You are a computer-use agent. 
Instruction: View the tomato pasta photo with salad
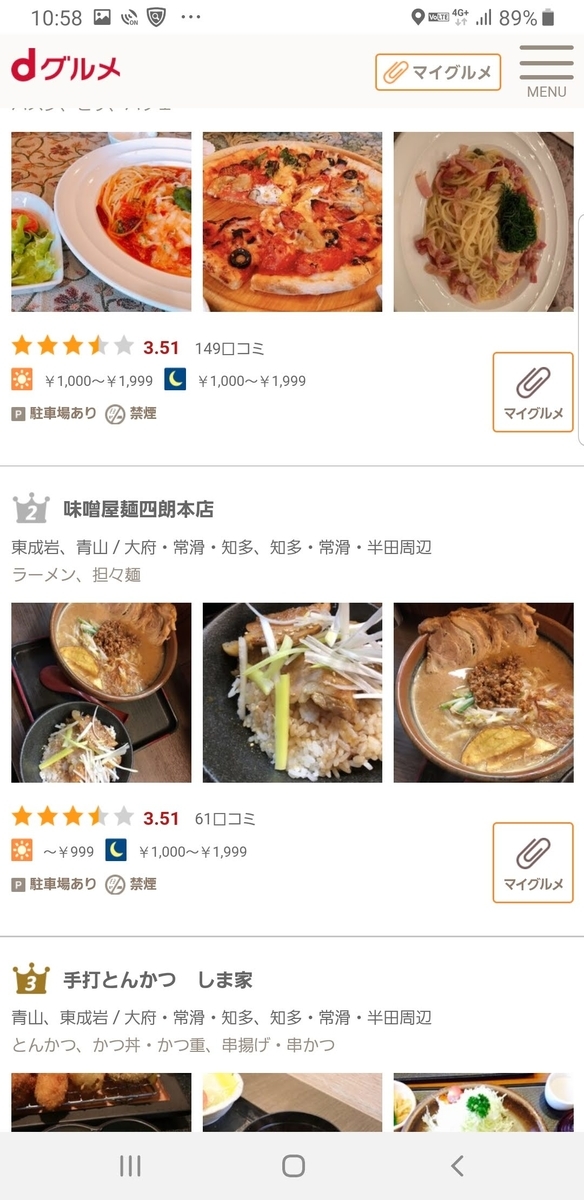click(101, 222)
